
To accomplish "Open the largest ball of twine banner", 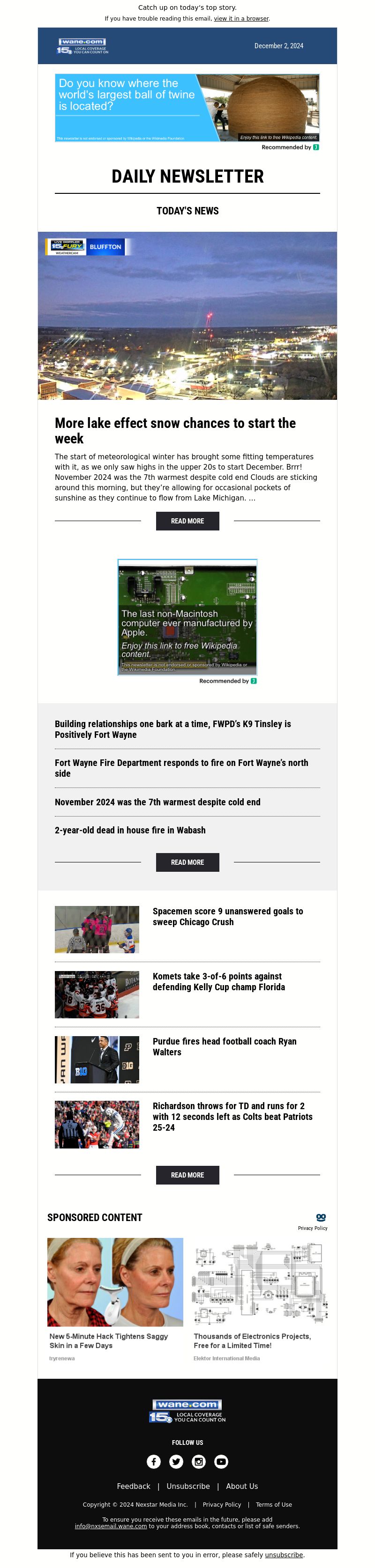I will (x=187, y=108).
